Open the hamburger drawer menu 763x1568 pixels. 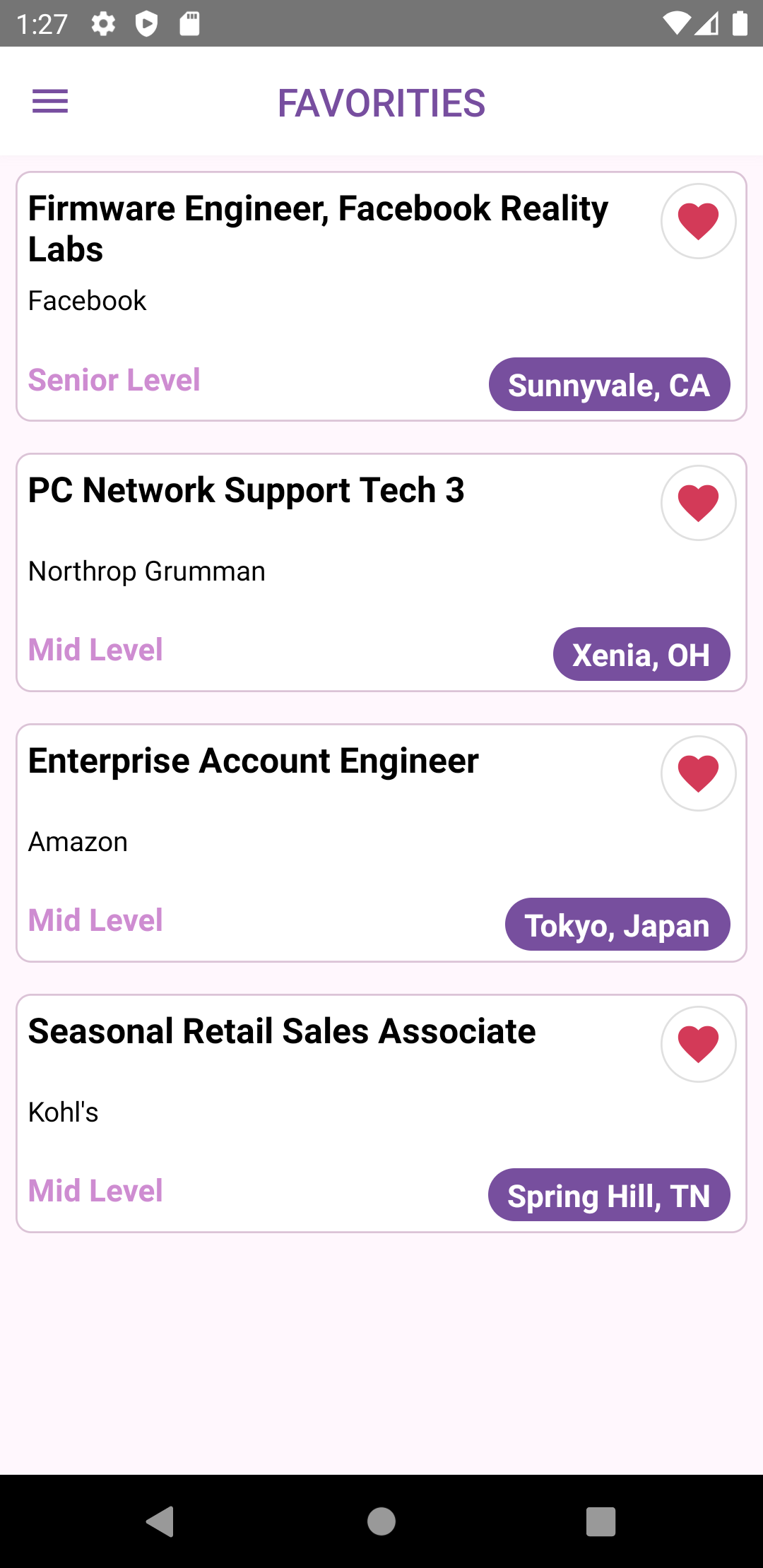[x=50, y=102]
